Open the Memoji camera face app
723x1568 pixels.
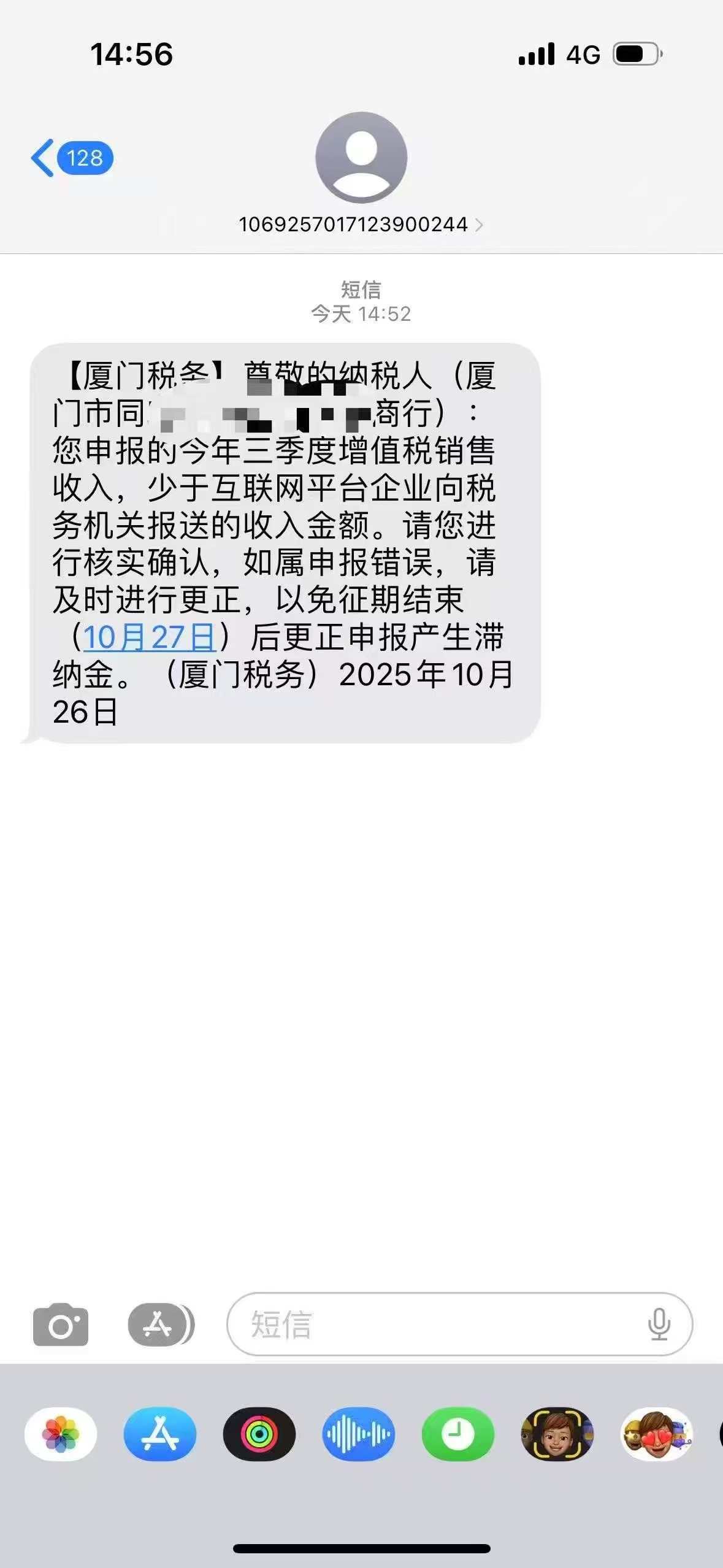point(557,1434)
